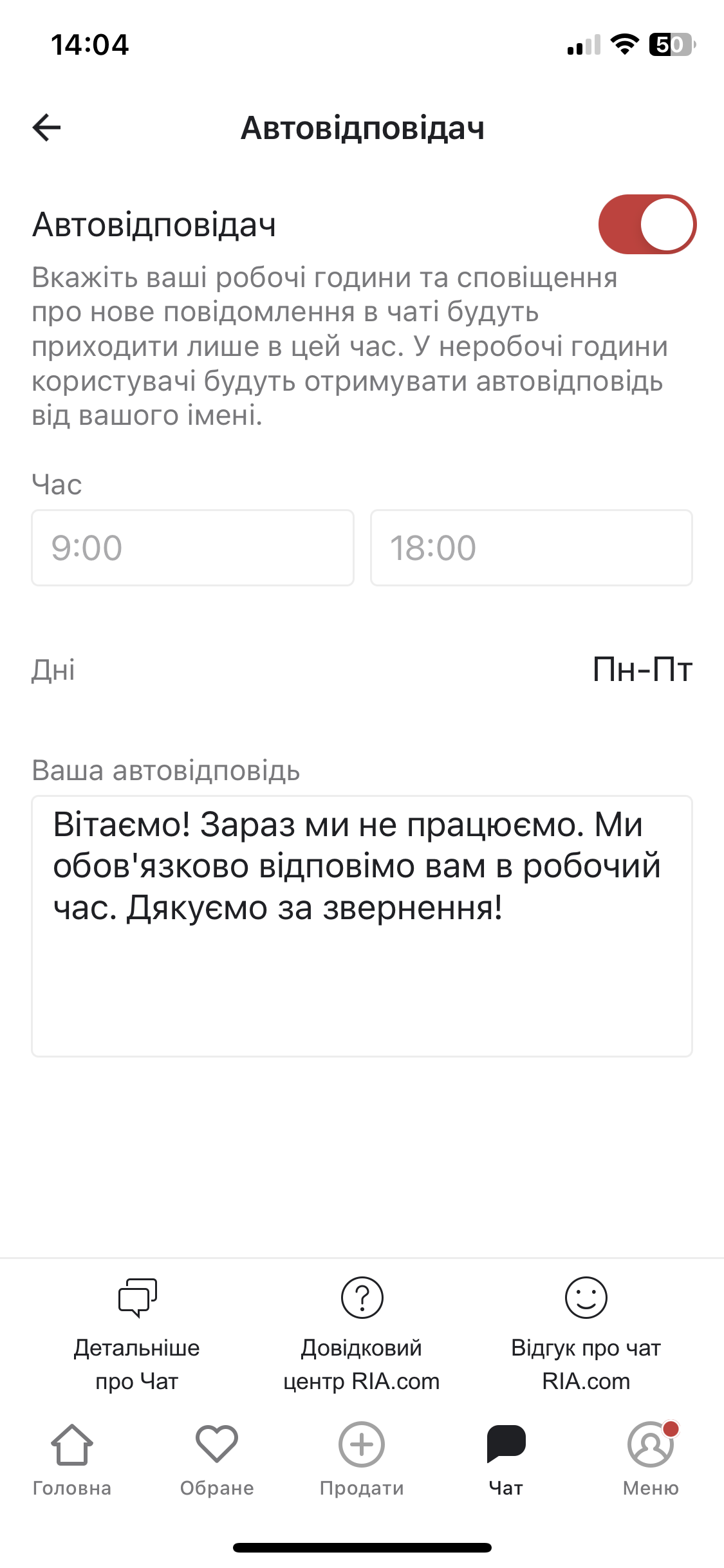Set the end time field showing 18:00
724x1568 pixels.
click(x=532, y=548)
